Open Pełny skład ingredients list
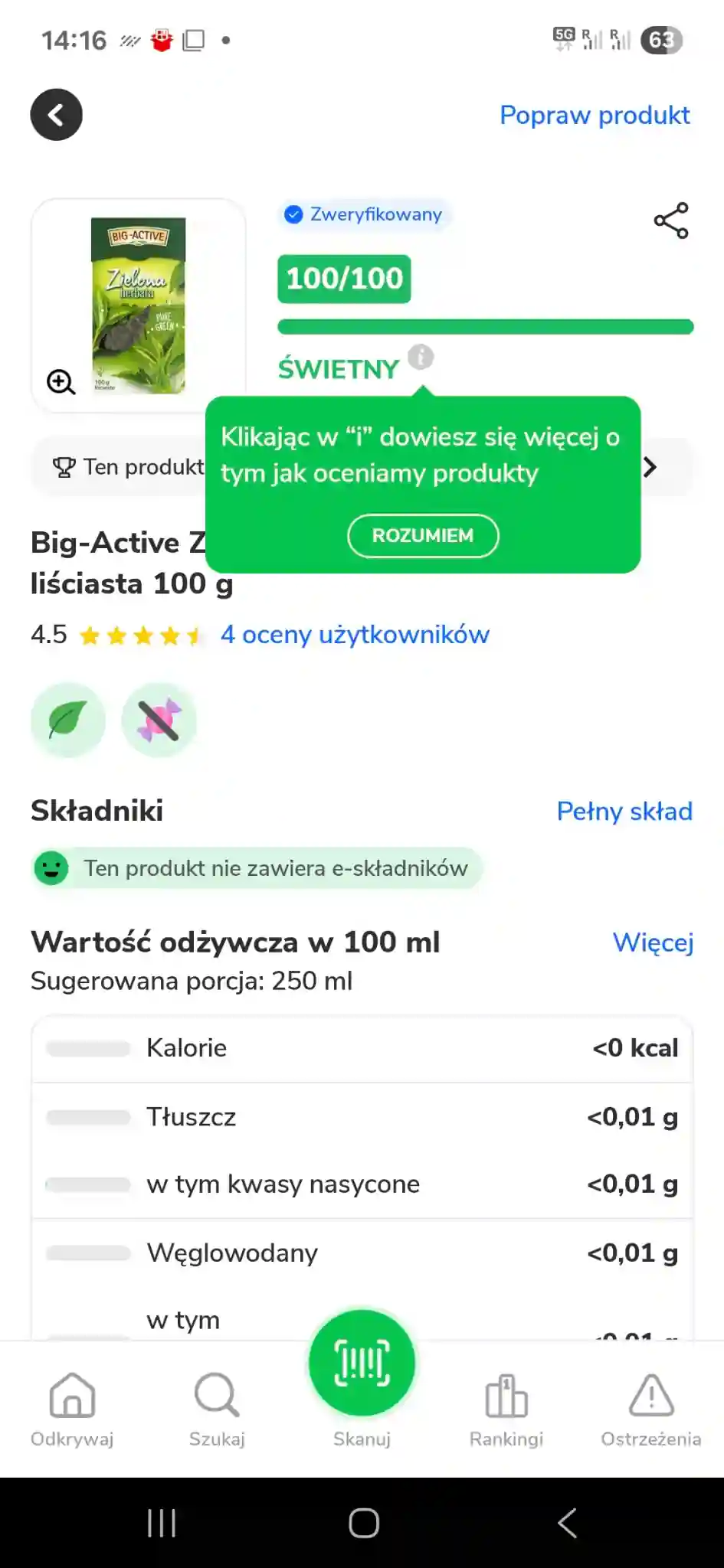724x1568 pixels. [x=624, y=811]
